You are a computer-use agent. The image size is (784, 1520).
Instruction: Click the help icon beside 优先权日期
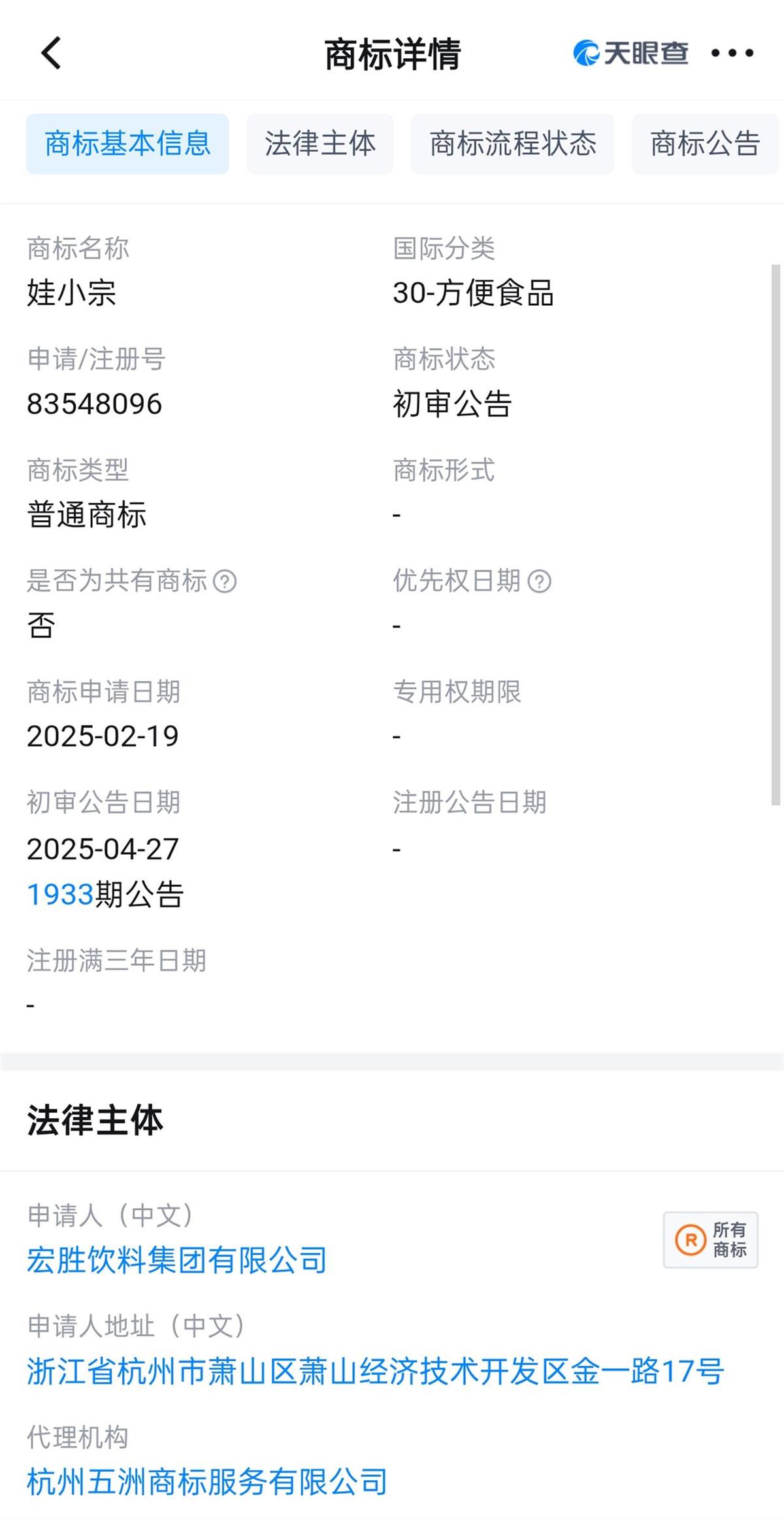pyautogui.click(x=540, y=580)
